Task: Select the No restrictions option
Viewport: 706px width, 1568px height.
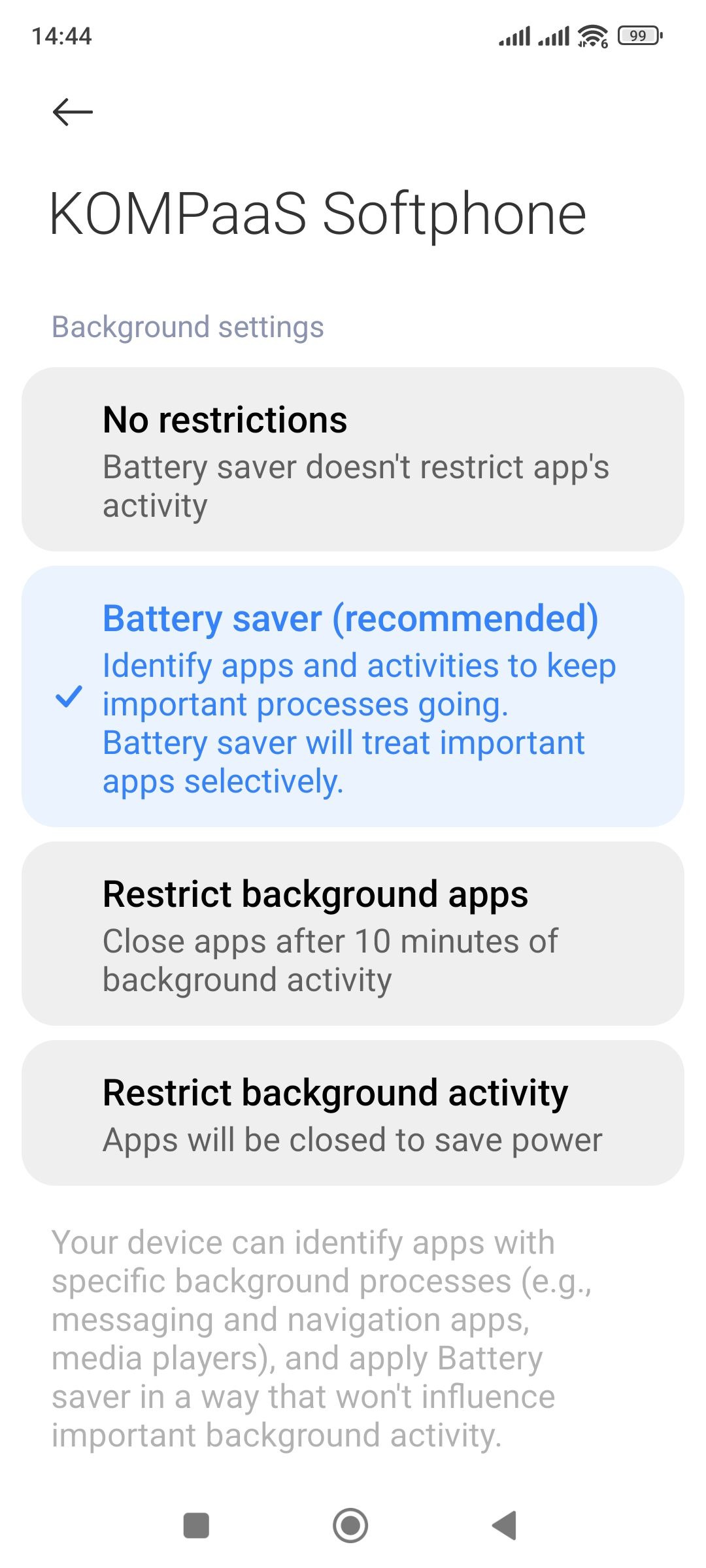Action: pyautogui.click(x=353, y=459)
